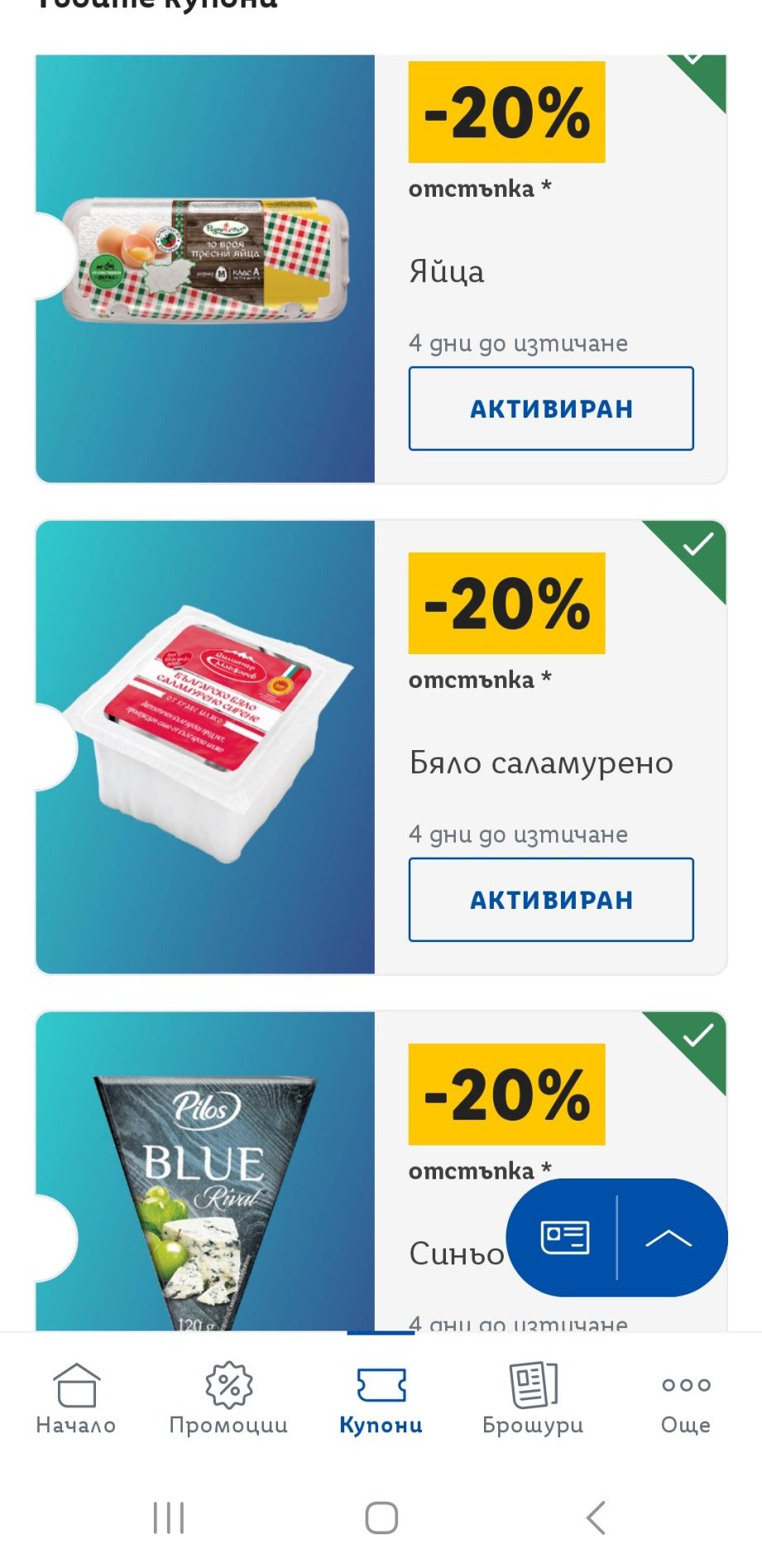This screenshot has height=1568, width=762.
Task: Tap АКТИВИРАН button on the Яйца coupon
Action: [551, 409]
